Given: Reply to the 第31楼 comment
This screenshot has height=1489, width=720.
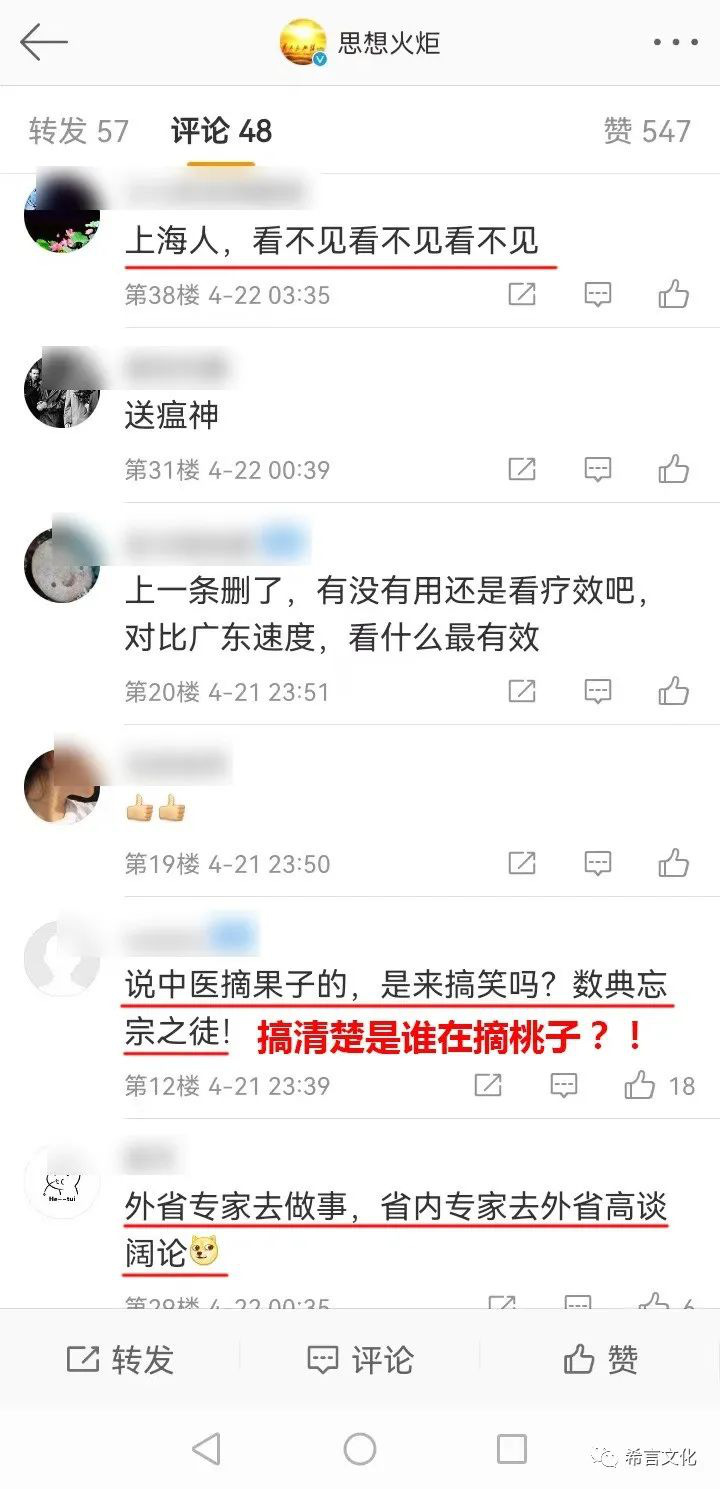Looking at the screenshot, I should (x=598, y=469).
